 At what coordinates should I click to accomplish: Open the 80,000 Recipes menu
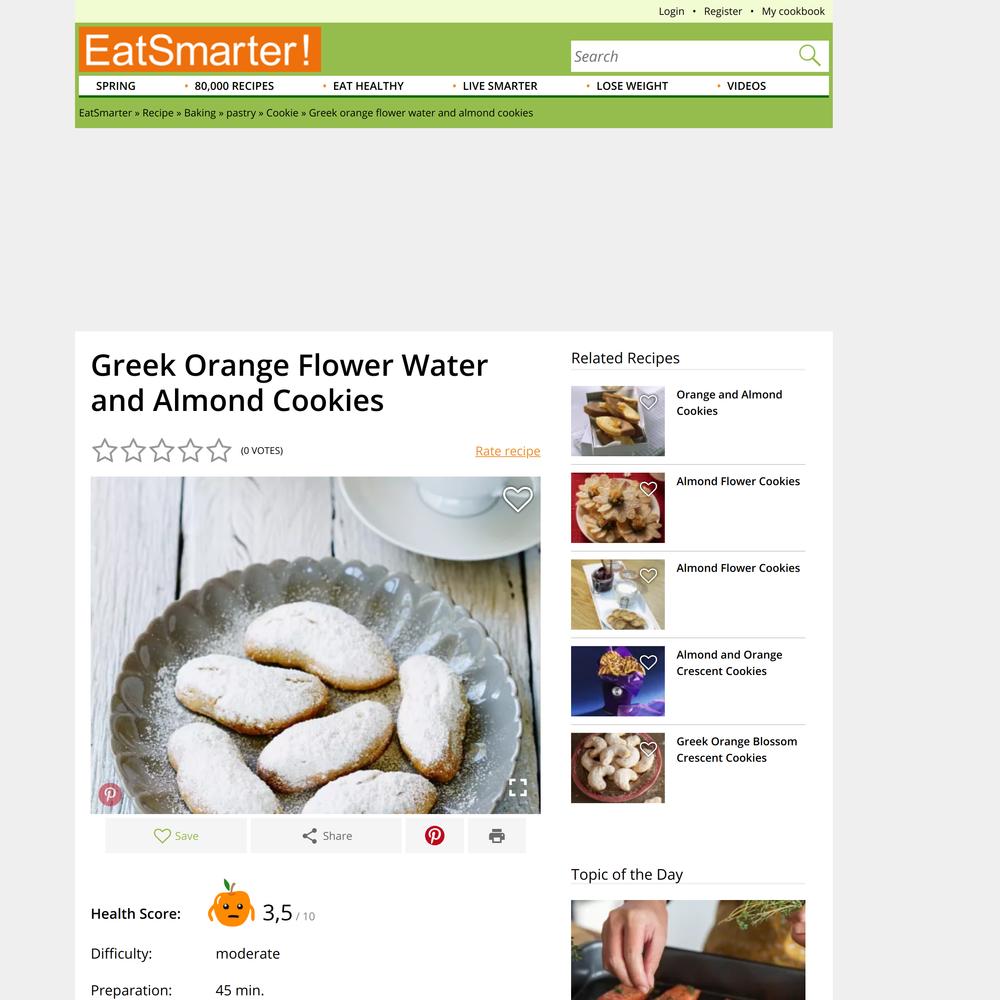click(234, 86)
